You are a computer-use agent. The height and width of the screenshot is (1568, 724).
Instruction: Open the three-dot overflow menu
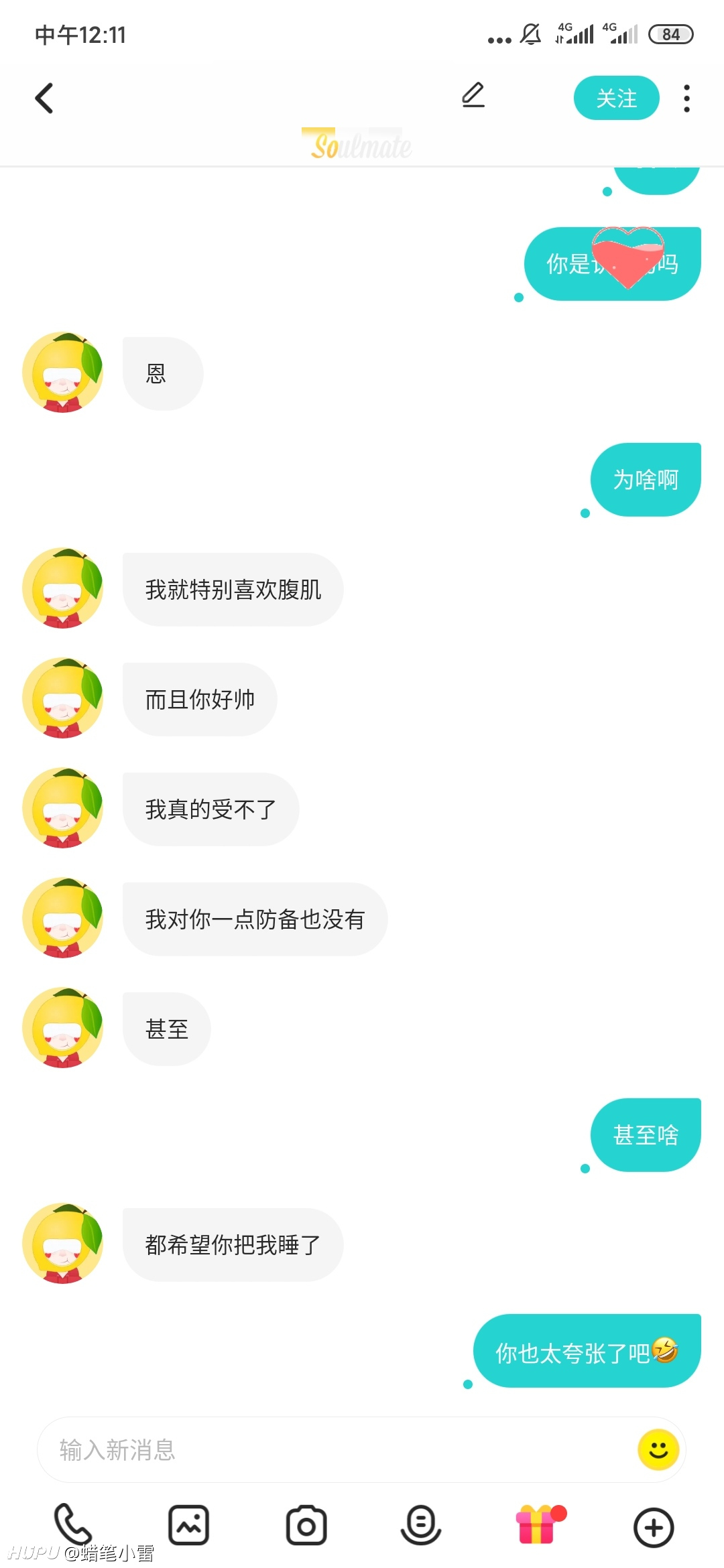(686, 99)
